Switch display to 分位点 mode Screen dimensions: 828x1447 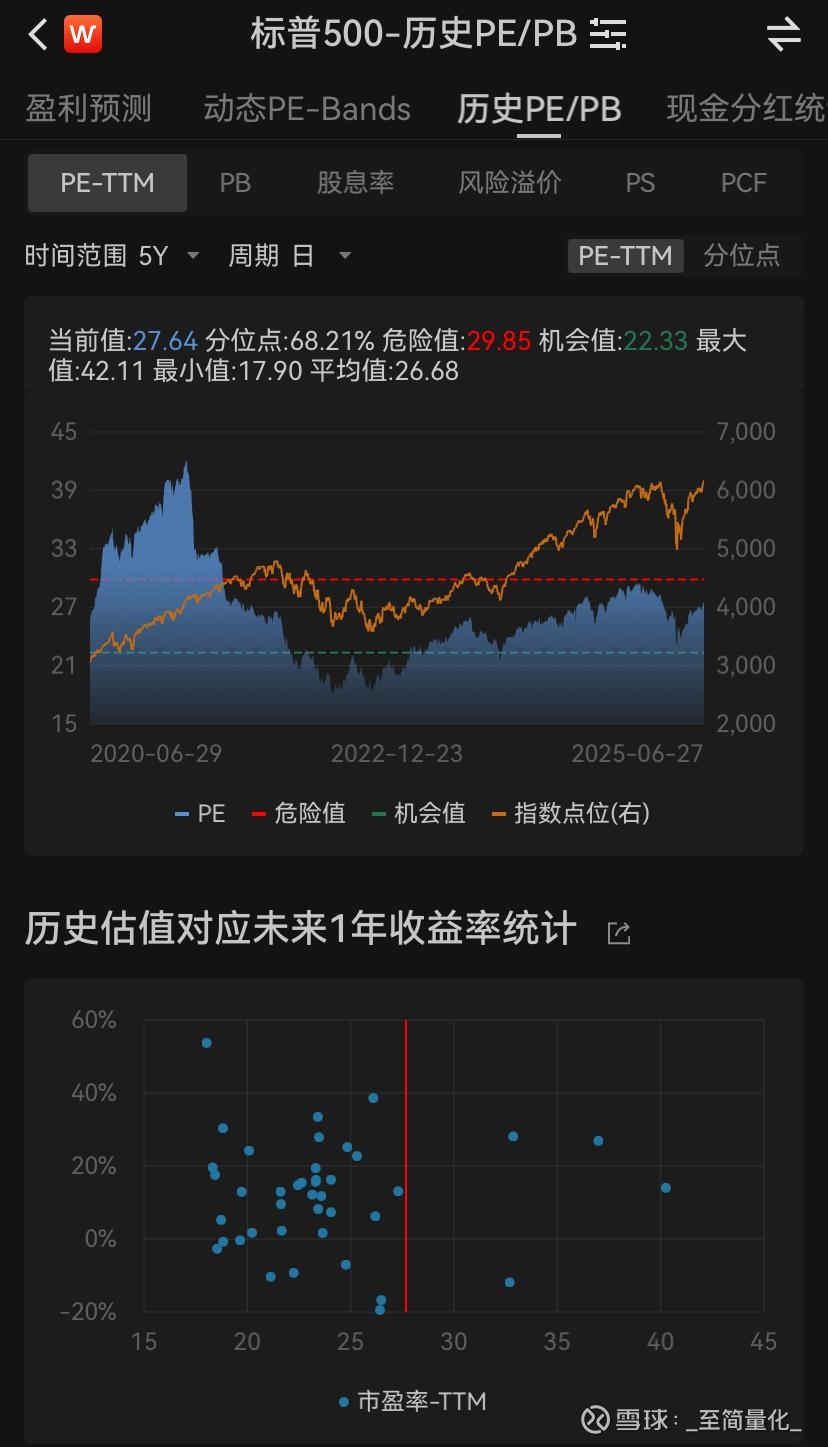(745, 256)
